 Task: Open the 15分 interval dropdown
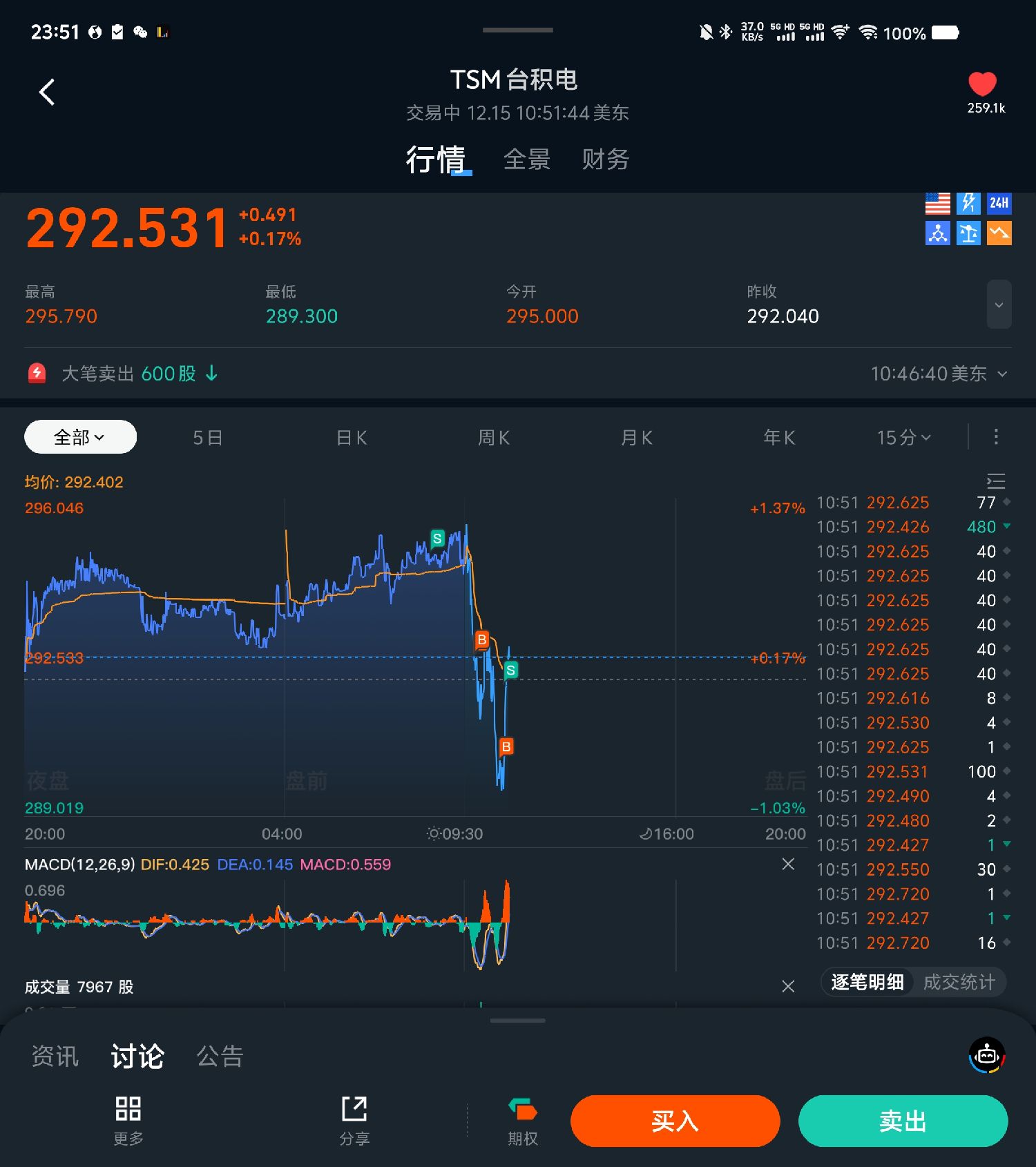(x=903, y=437)
